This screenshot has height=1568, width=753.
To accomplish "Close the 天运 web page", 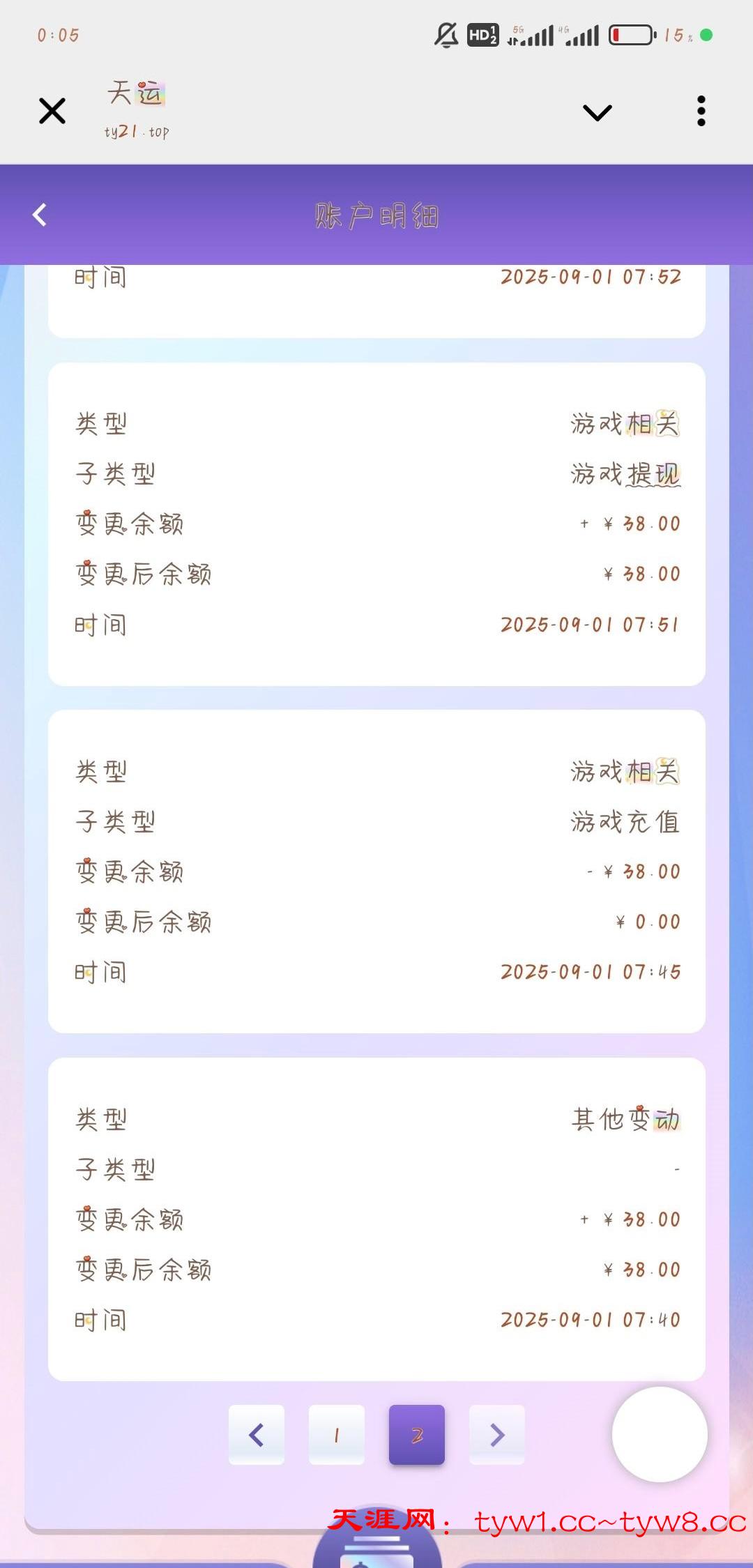I will pyautogui.click(x=52, y=111).
